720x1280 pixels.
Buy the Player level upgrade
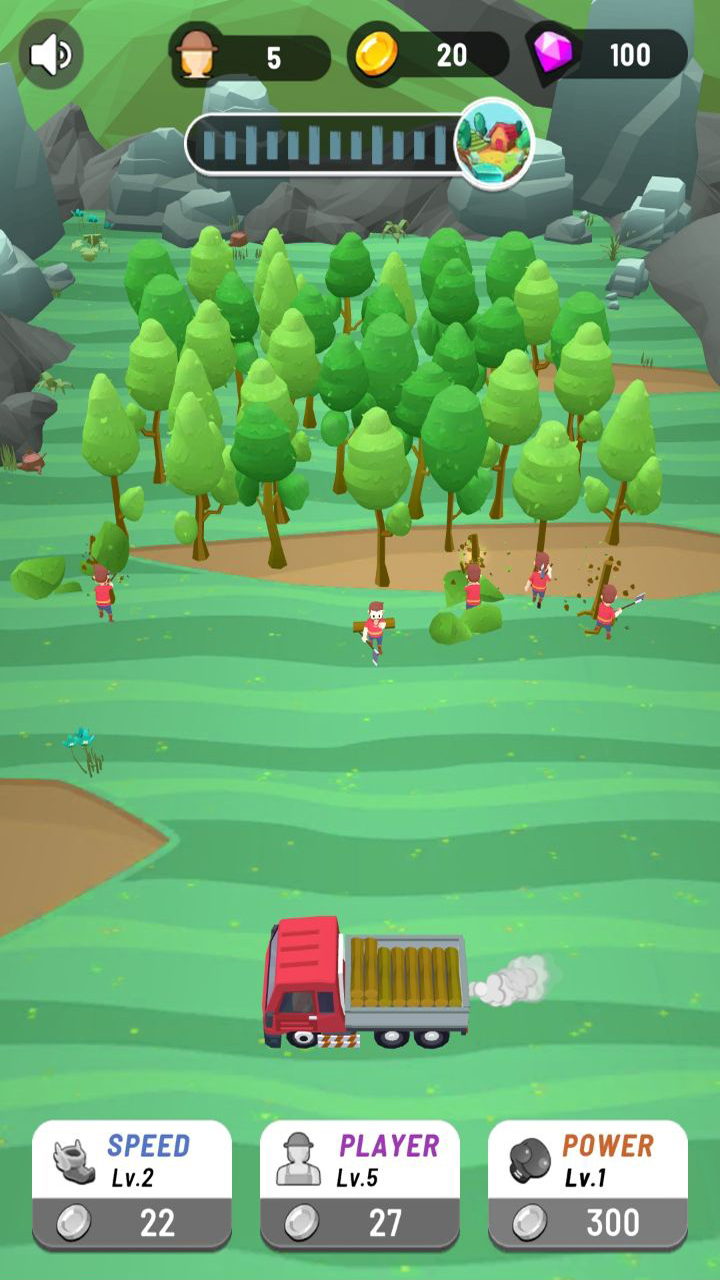pos(360,1185)
